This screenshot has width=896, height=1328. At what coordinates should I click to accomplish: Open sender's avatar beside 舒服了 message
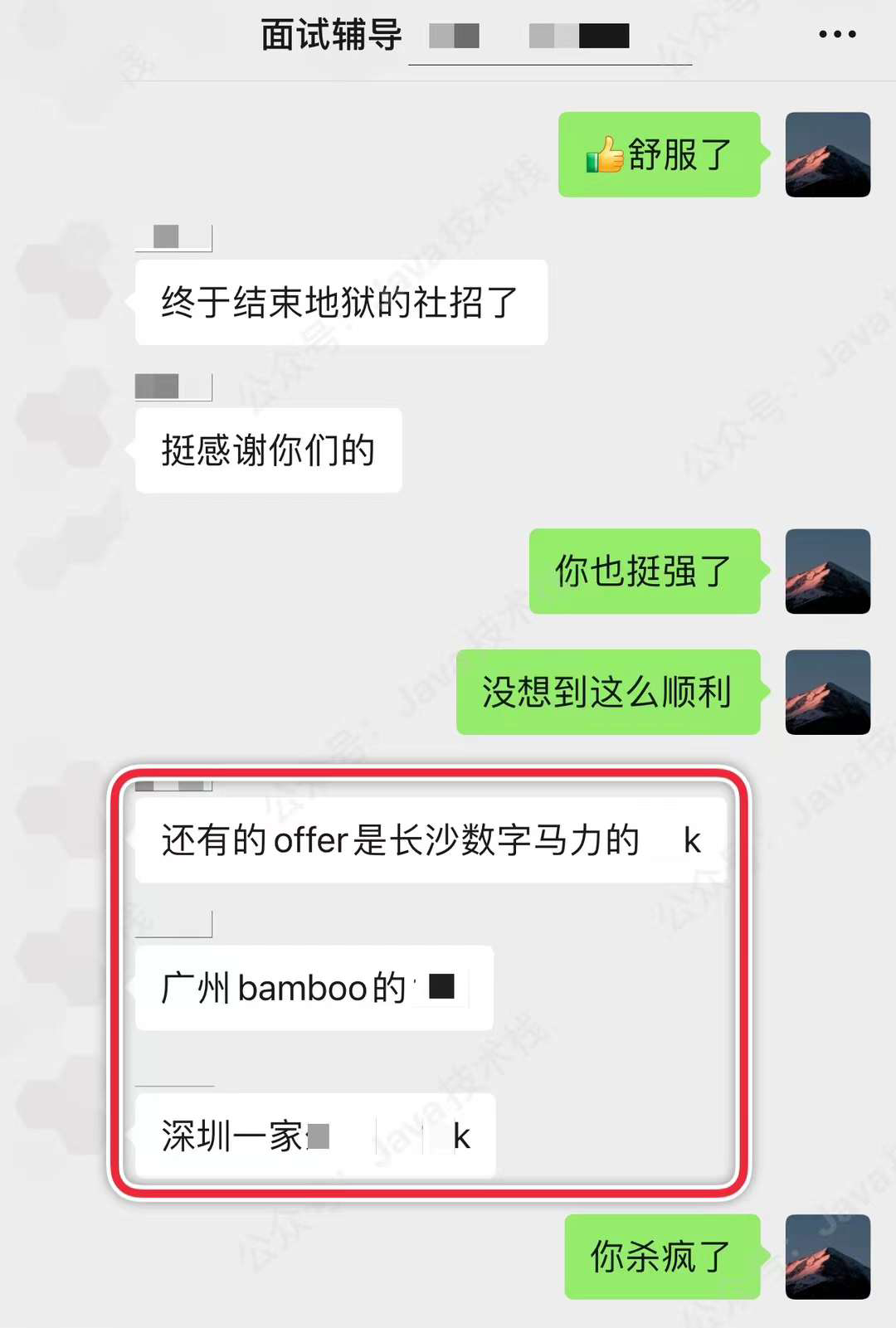(827, 154)
